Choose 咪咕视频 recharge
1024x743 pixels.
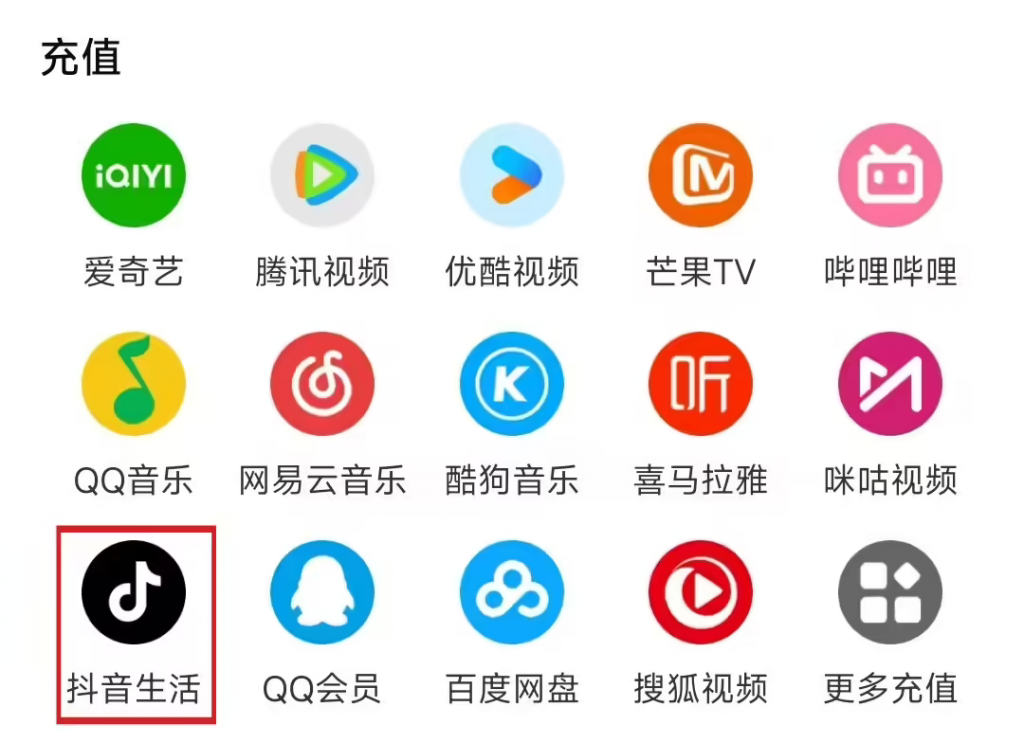pos(890,384)
